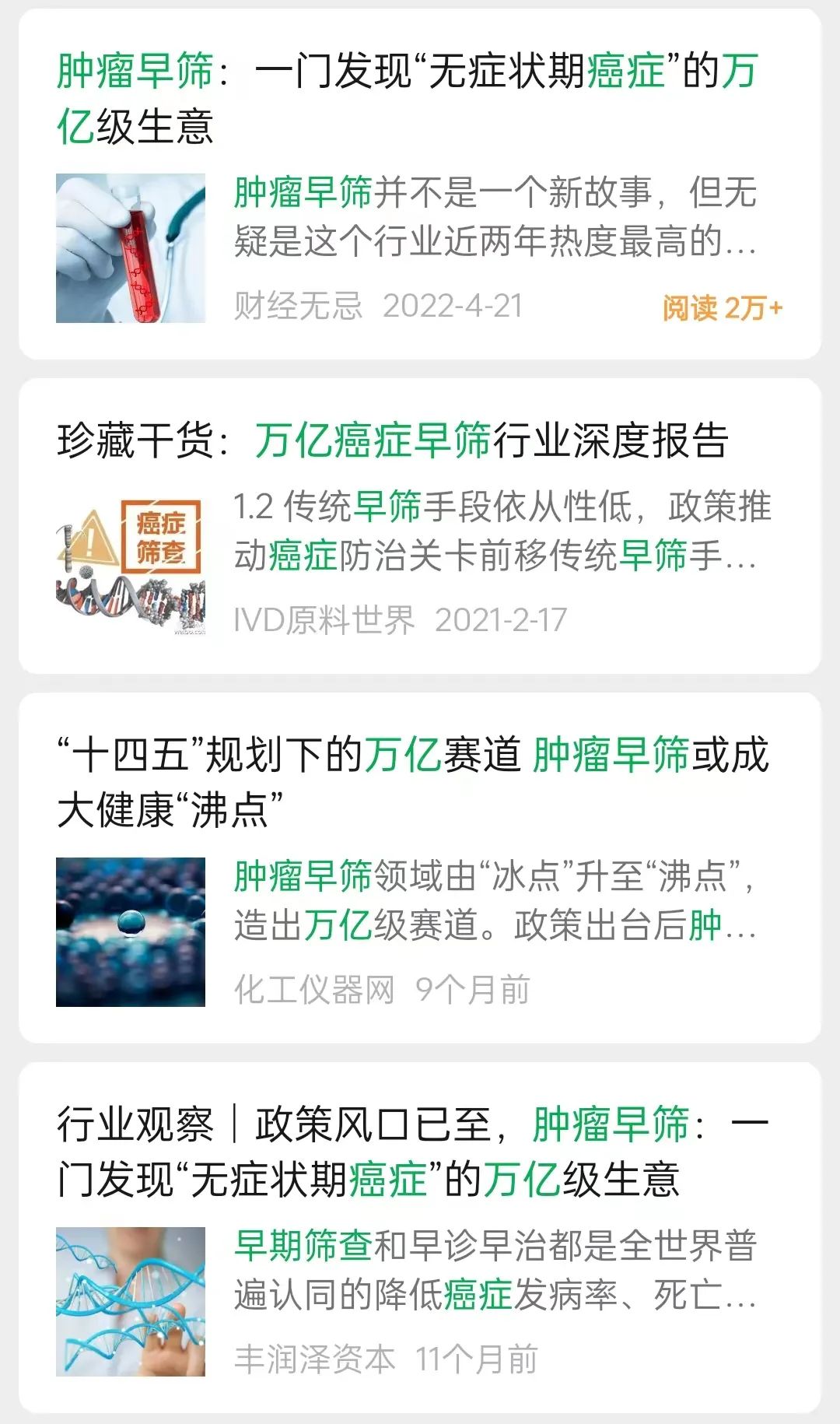Open the 丰润泽资本 行业观察 article

pos(412,1152)
